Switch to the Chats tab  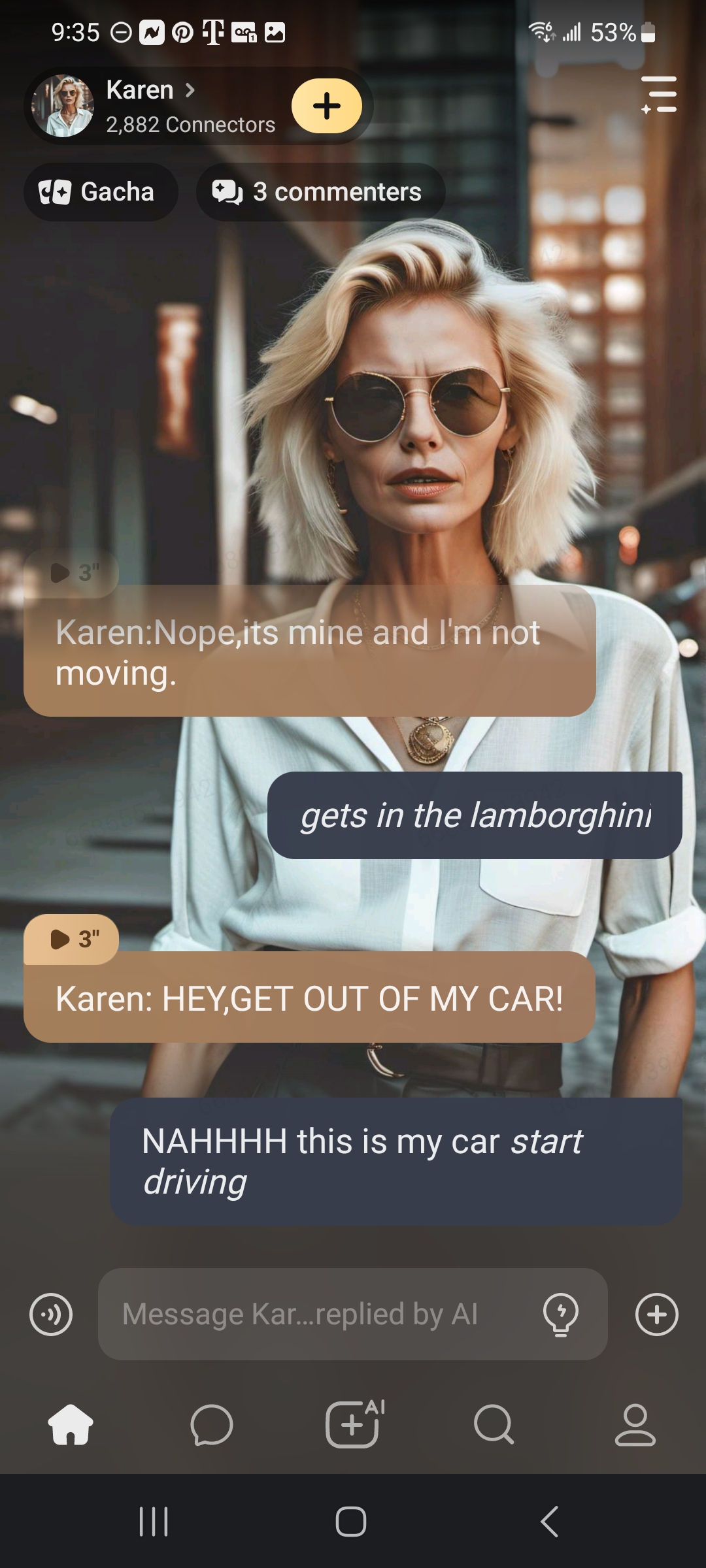click(211, 1425)
